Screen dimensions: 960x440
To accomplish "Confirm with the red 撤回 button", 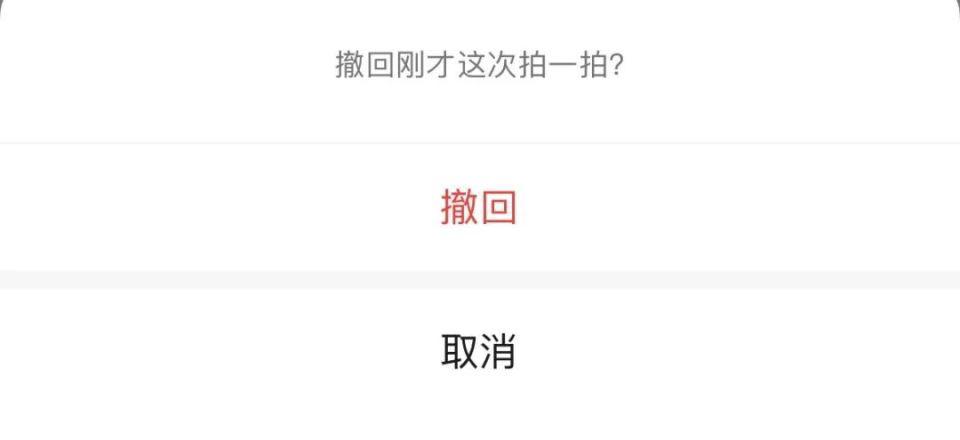I will tap(479, 208).
